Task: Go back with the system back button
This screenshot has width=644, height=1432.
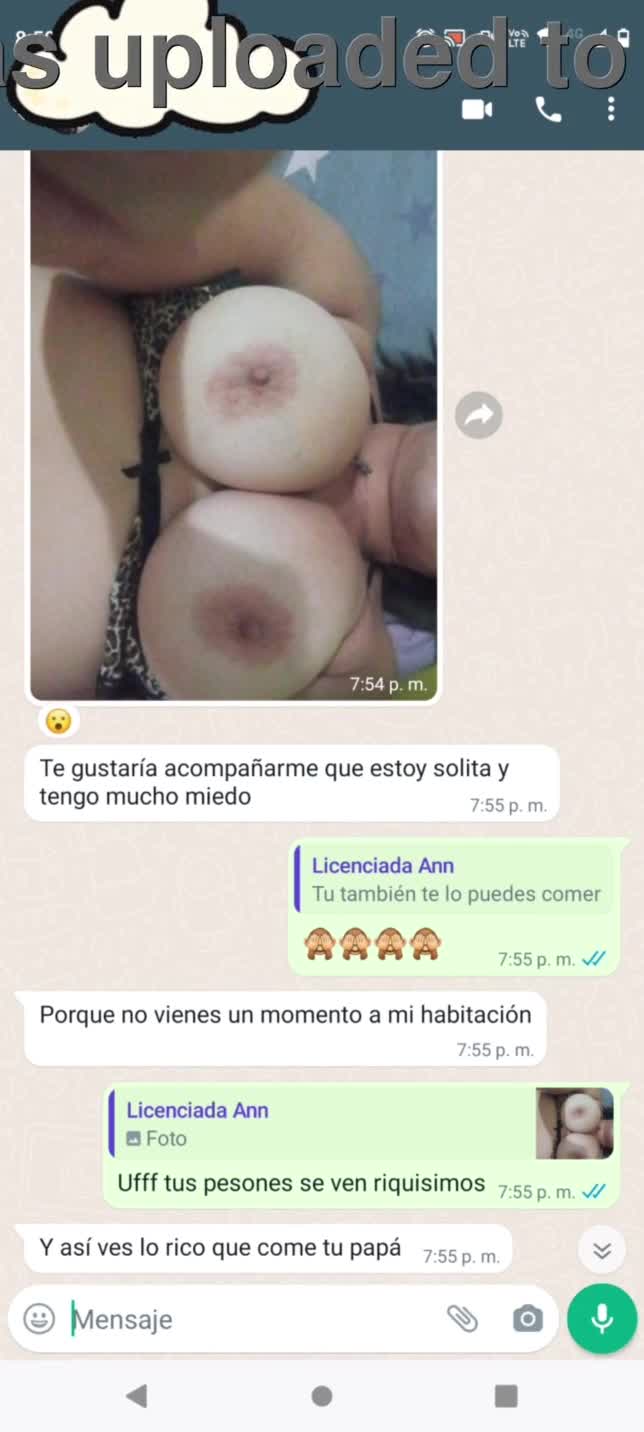Action: click(x=137, y=1396)
